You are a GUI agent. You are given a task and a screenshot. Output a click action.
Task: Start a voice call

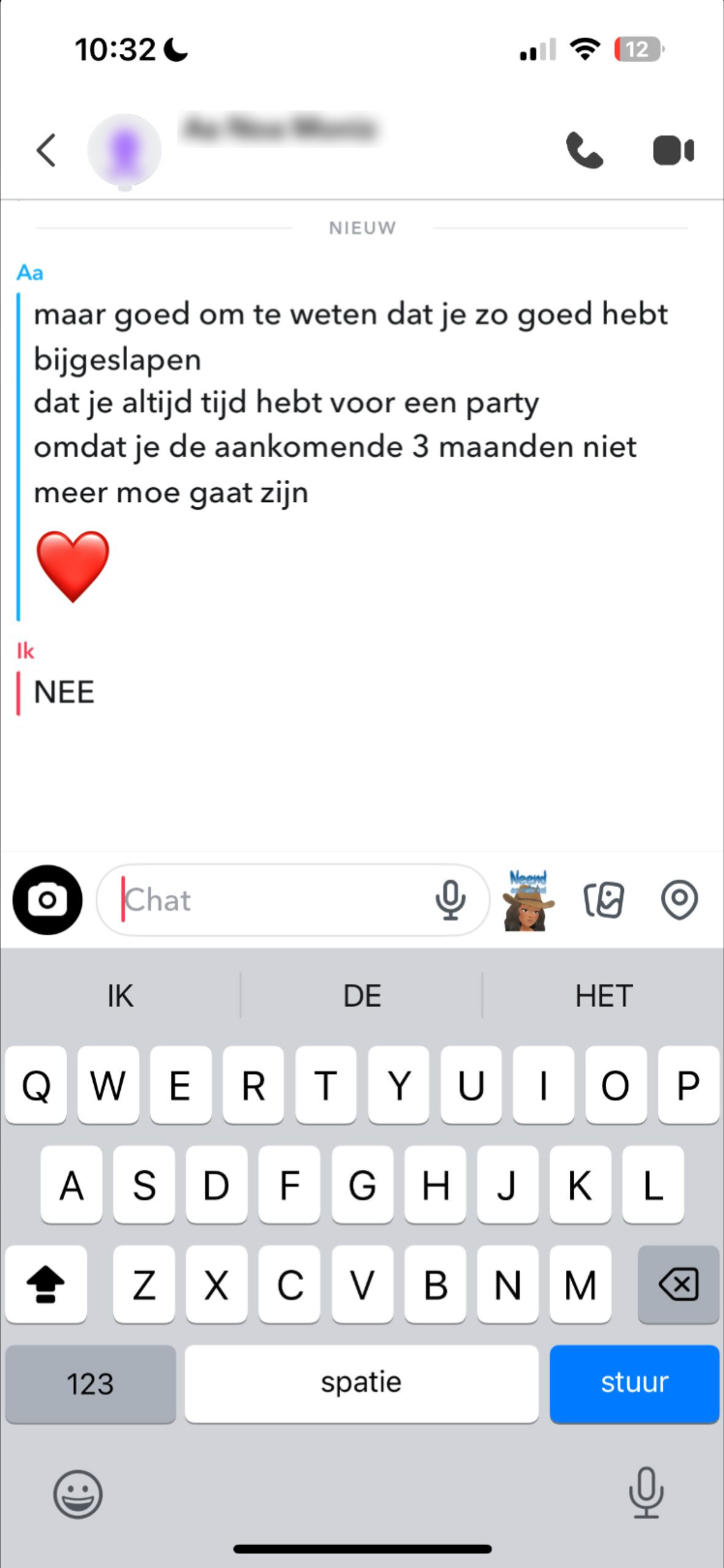(584, 151)
